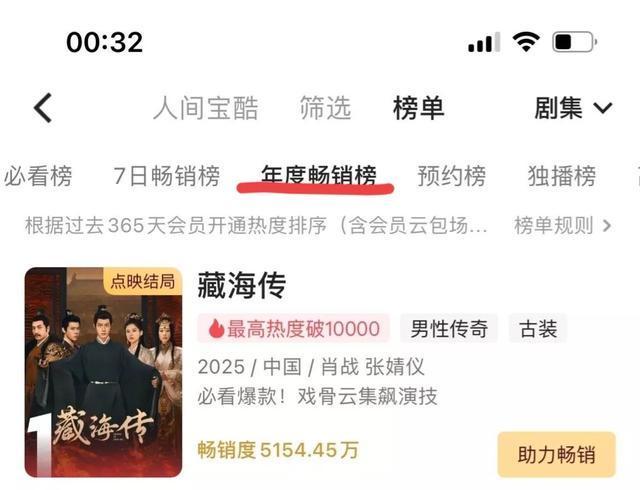The width and height of the screenshot is (640, 490).
Task: Select the 榜单 tab
Action: coord(418,108)
